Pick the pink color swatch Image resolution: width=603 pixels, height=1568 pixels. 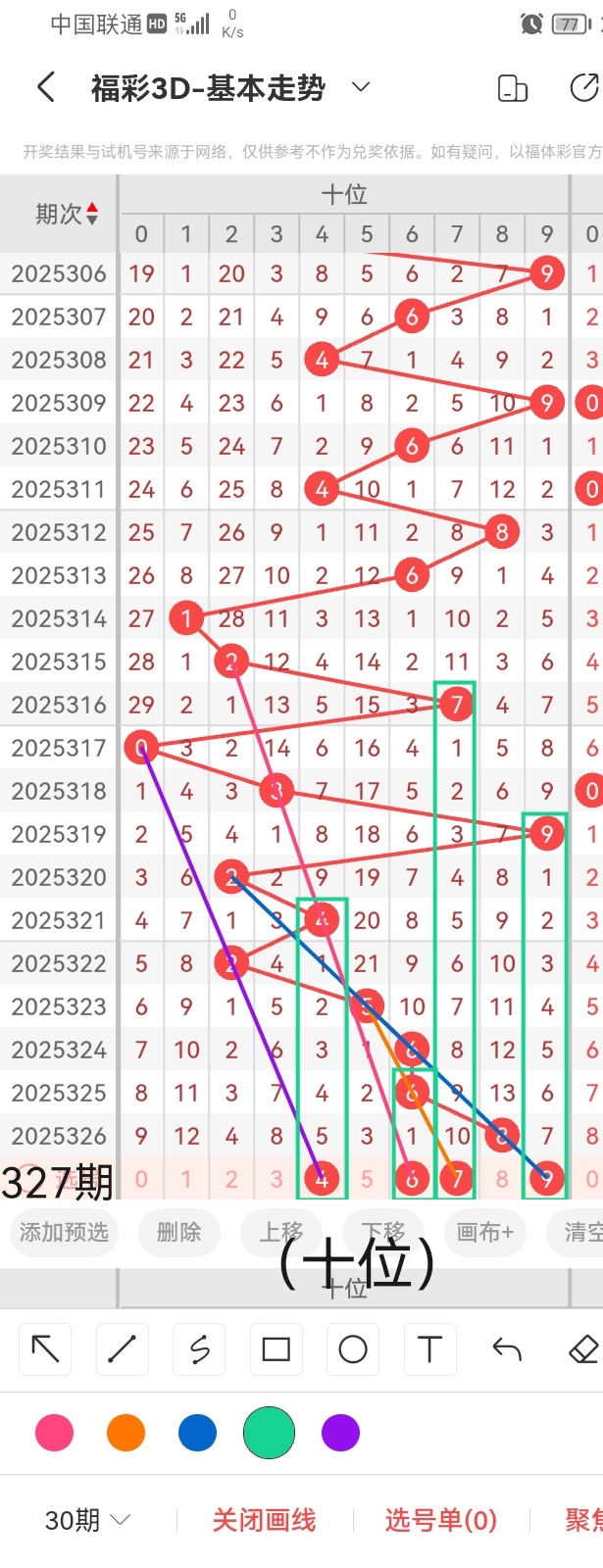tap(54, 1433)
